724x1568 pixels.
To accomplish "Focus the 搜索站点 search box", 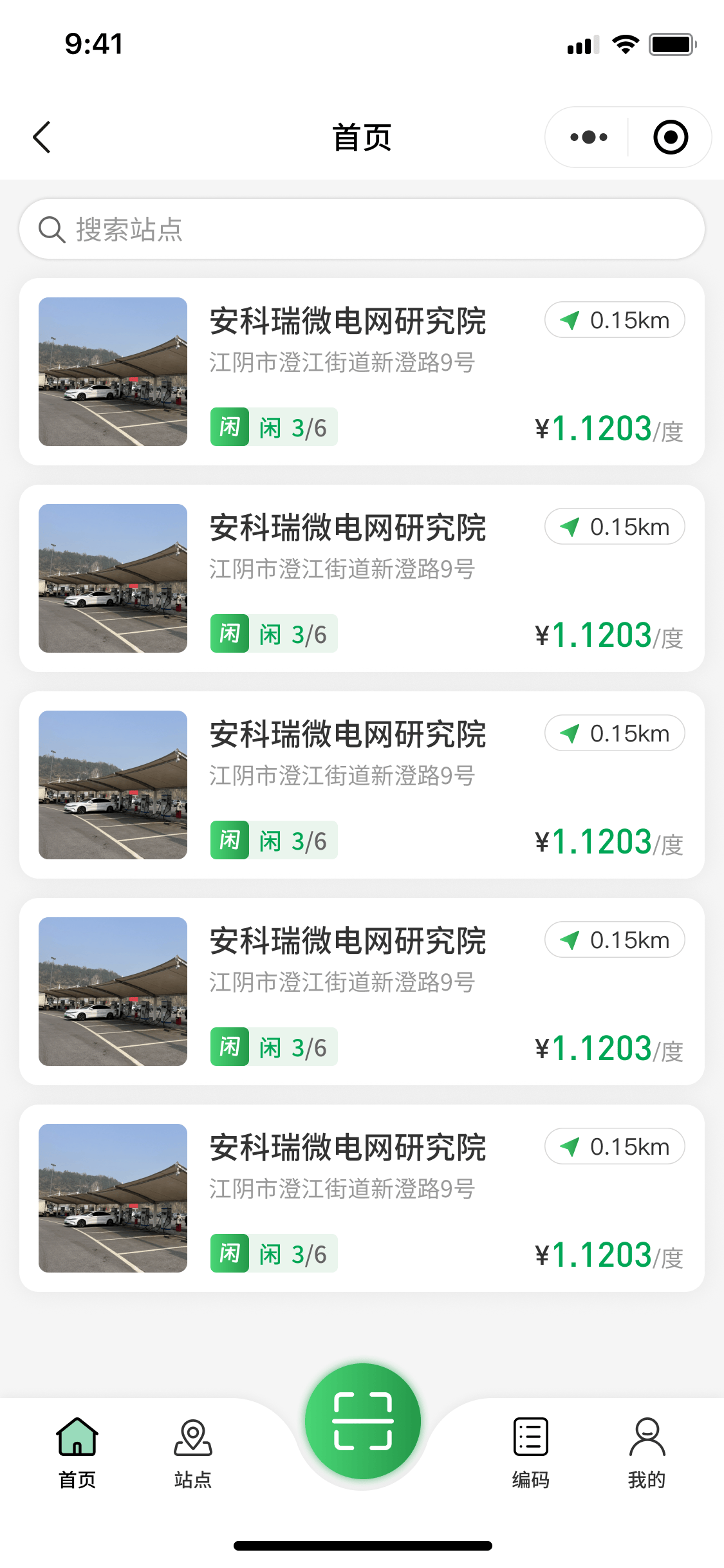I will point(362,229).
